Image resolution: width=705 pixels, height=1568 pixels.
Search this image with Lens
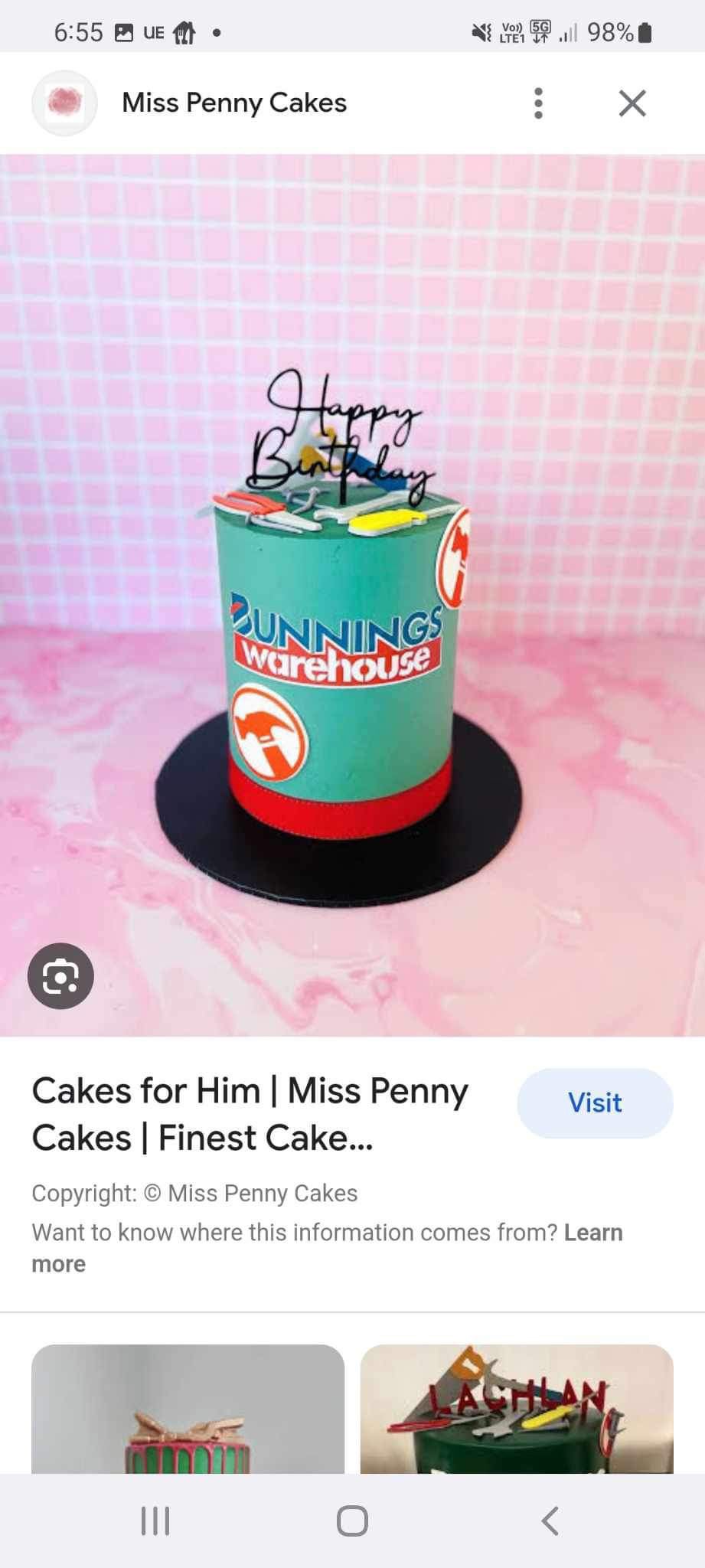point(60,976)
